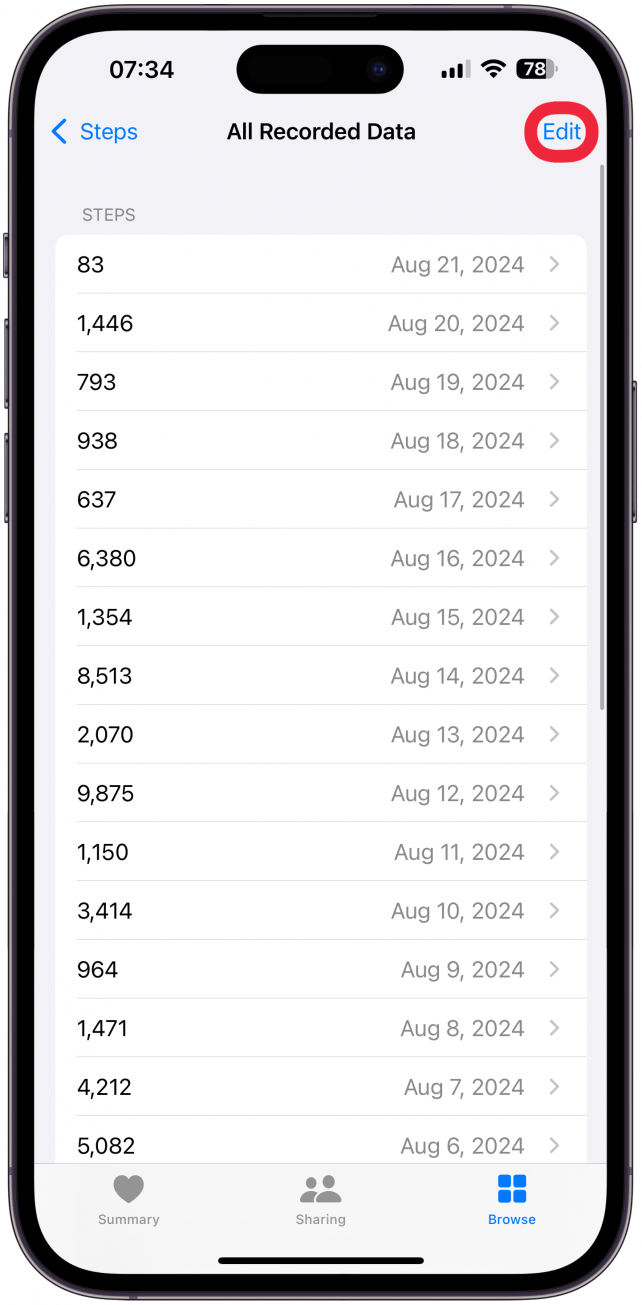Go back to the Steps screen
The image size is (642, 1305).
point(94,132)
